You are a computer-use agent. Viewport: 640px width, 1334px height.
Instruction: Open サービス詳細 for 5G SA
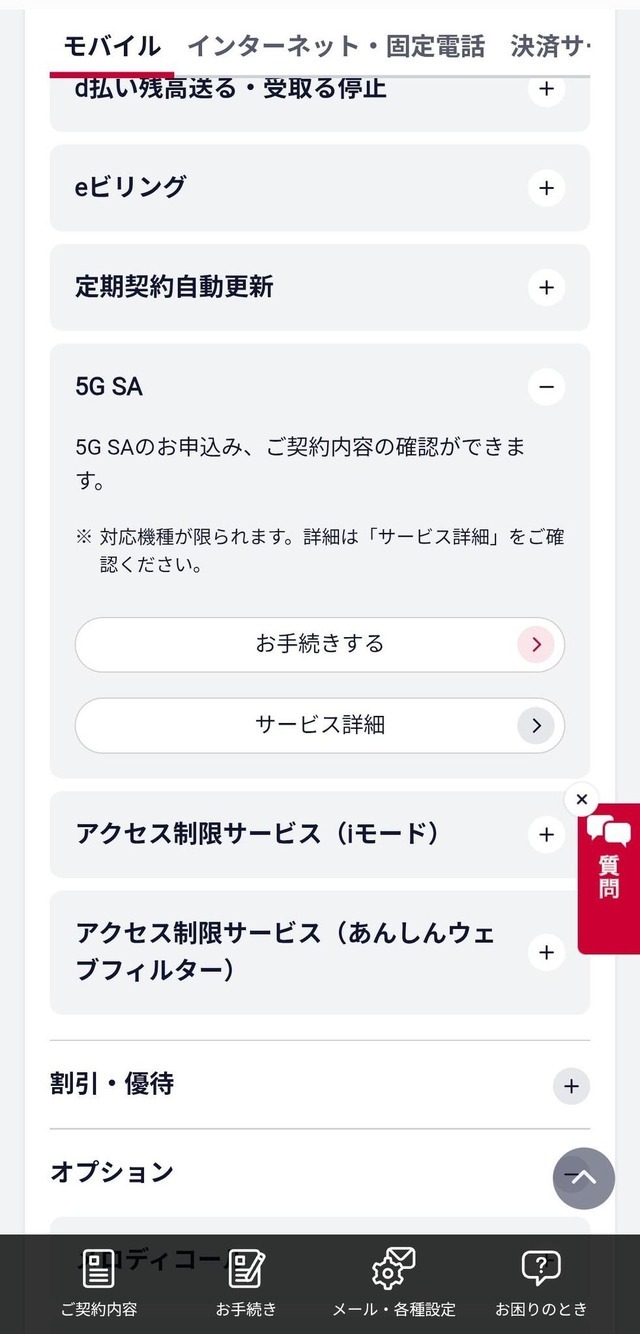(320, 725)
